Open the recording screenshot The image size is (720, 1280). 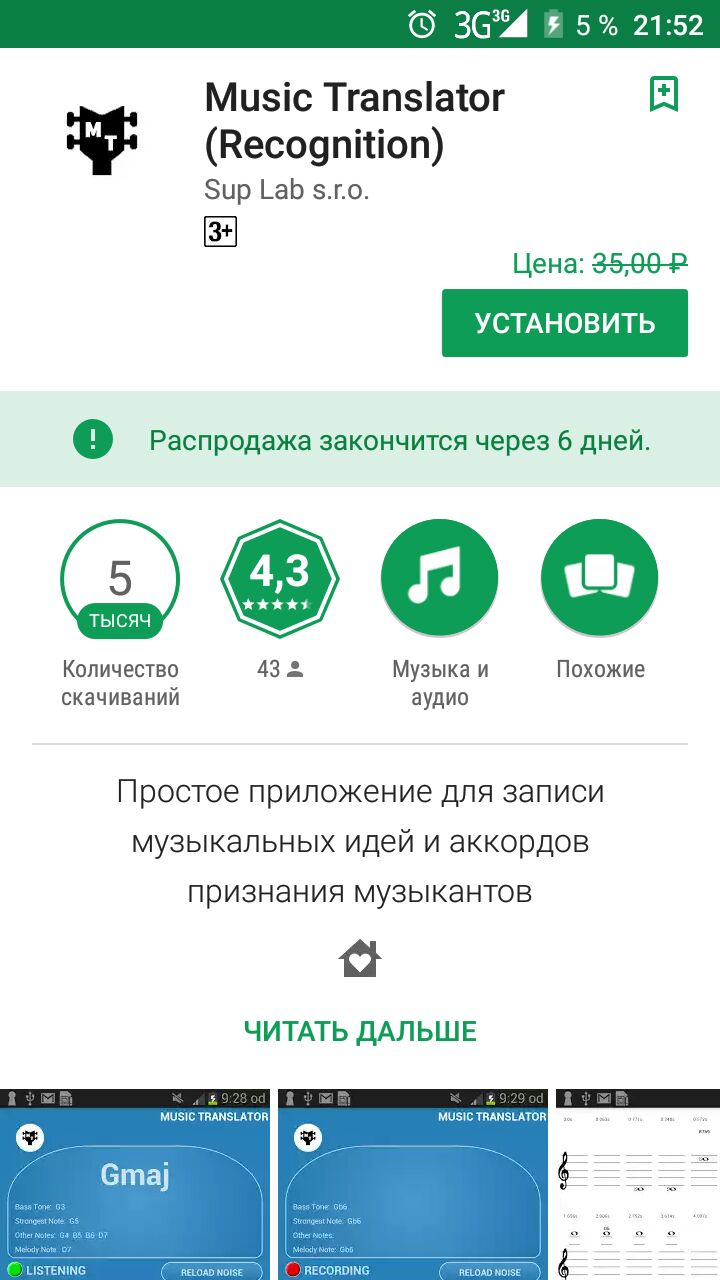point(413,1185)
